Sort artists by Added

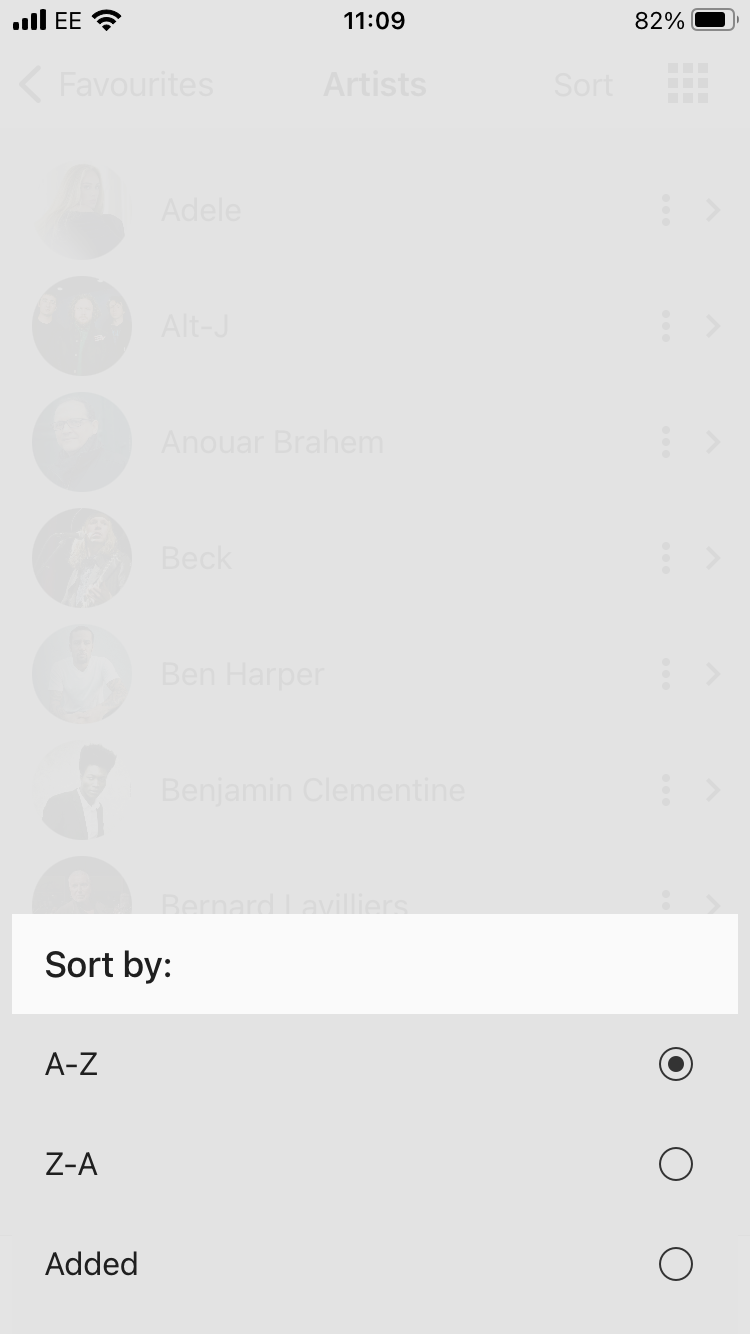coord(675,1264)
